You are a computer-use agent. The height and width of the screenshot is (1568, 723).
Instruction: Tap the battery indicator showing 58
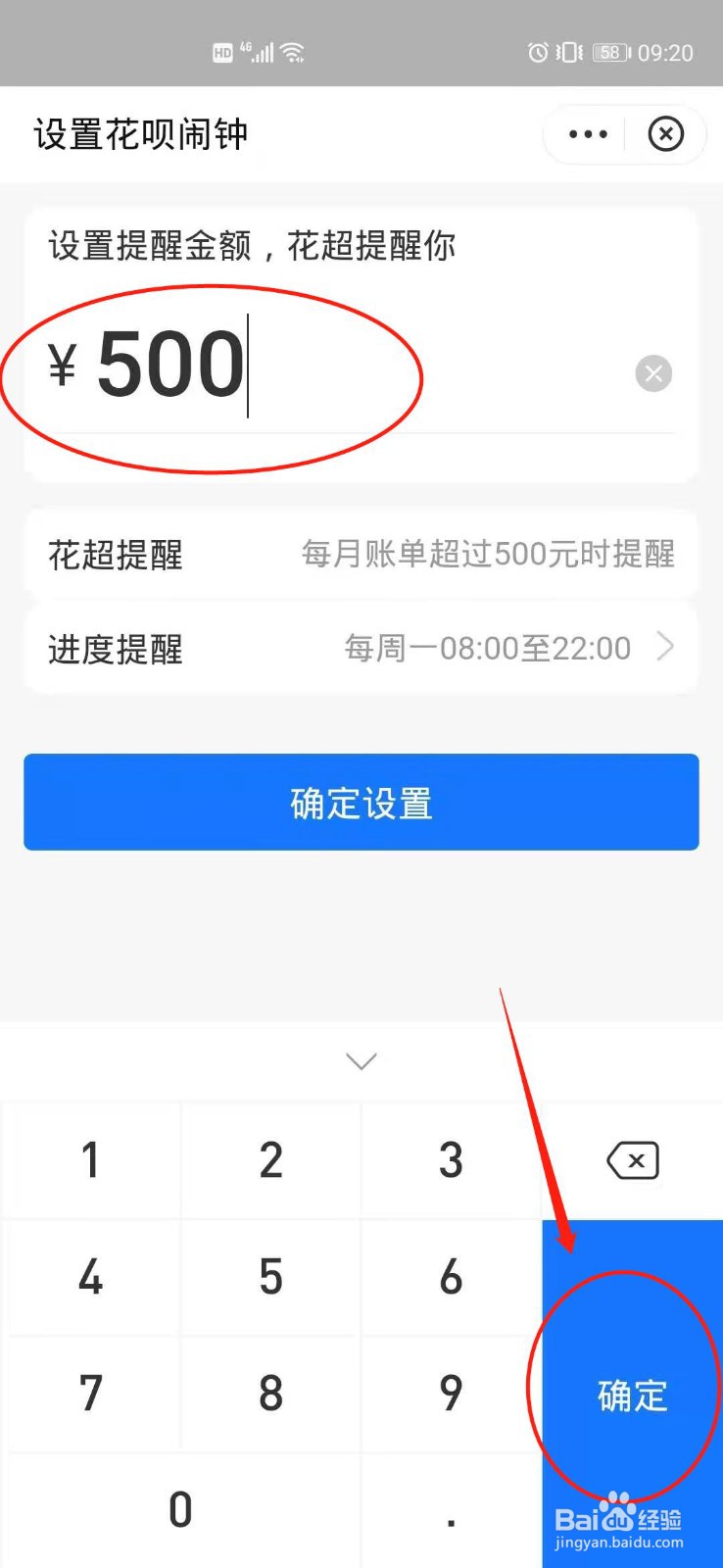[x=608, y=53]
